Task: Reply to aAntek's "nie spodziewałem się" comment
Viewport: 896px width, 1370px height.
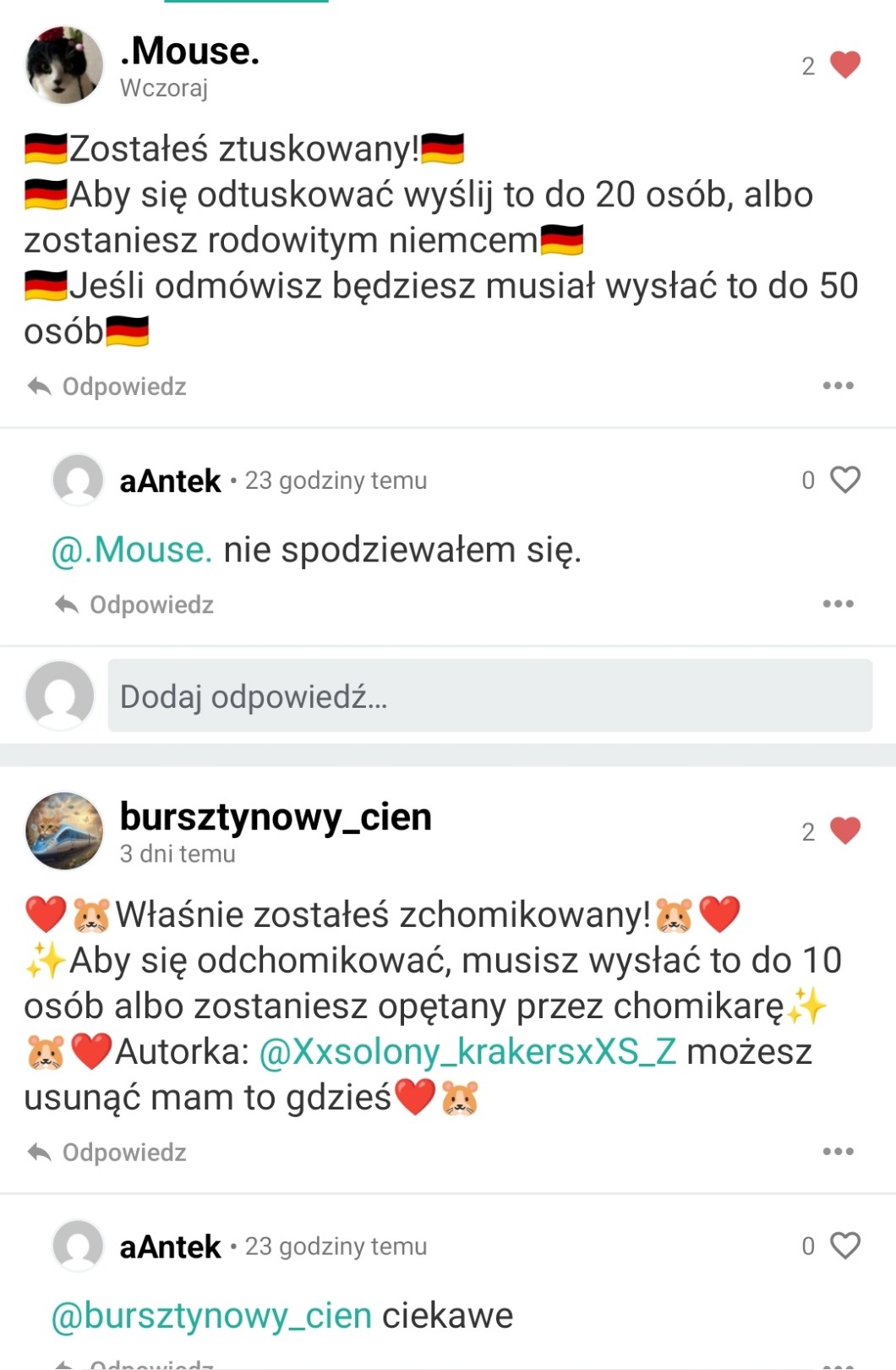Action: tap(134, 605)
